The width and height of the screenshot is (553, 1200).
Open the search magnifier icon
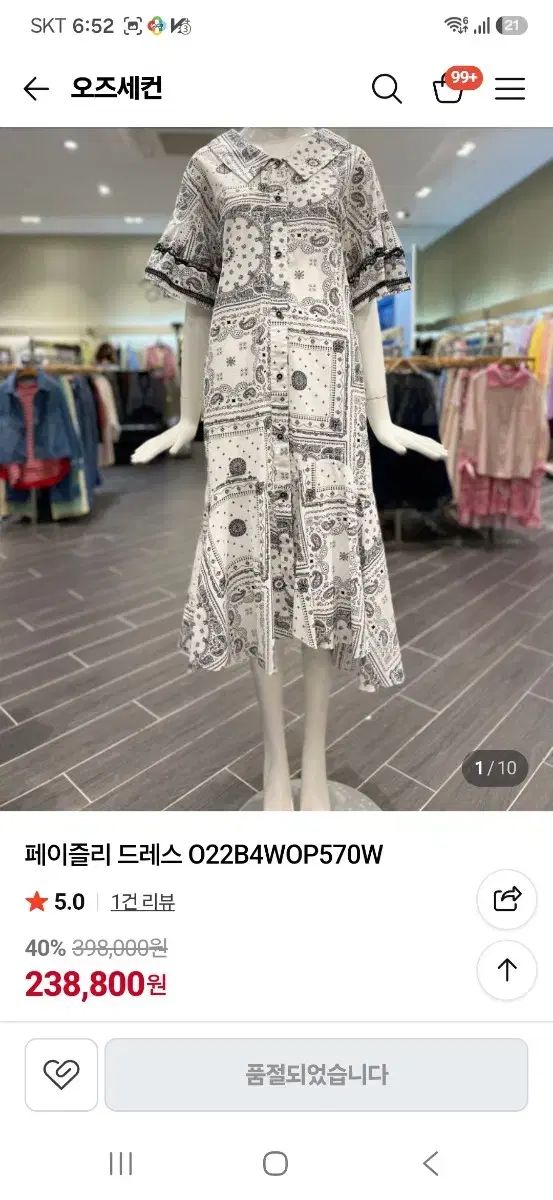pos(387,89)
